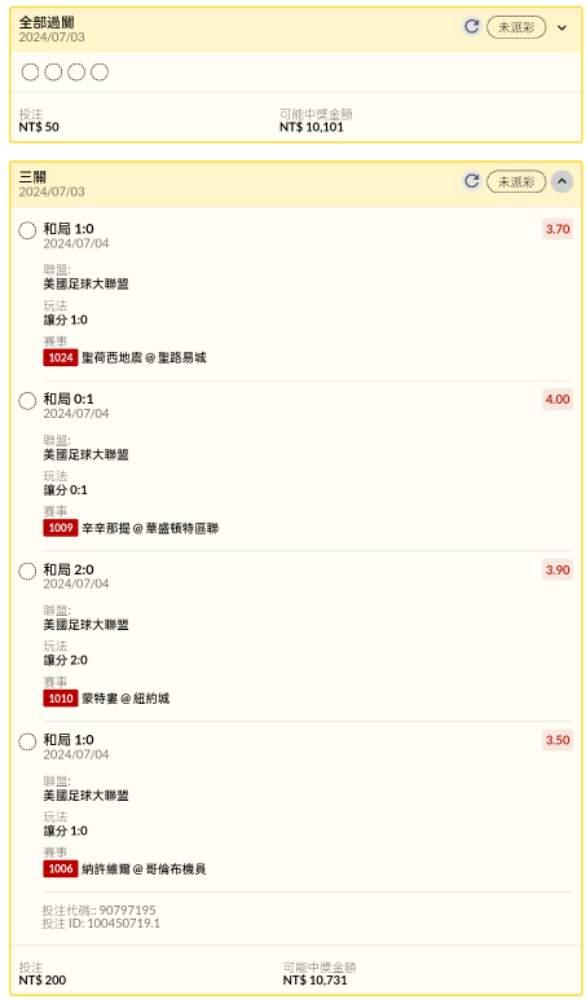Collapse the 三關 bet details

pos(562,182)
